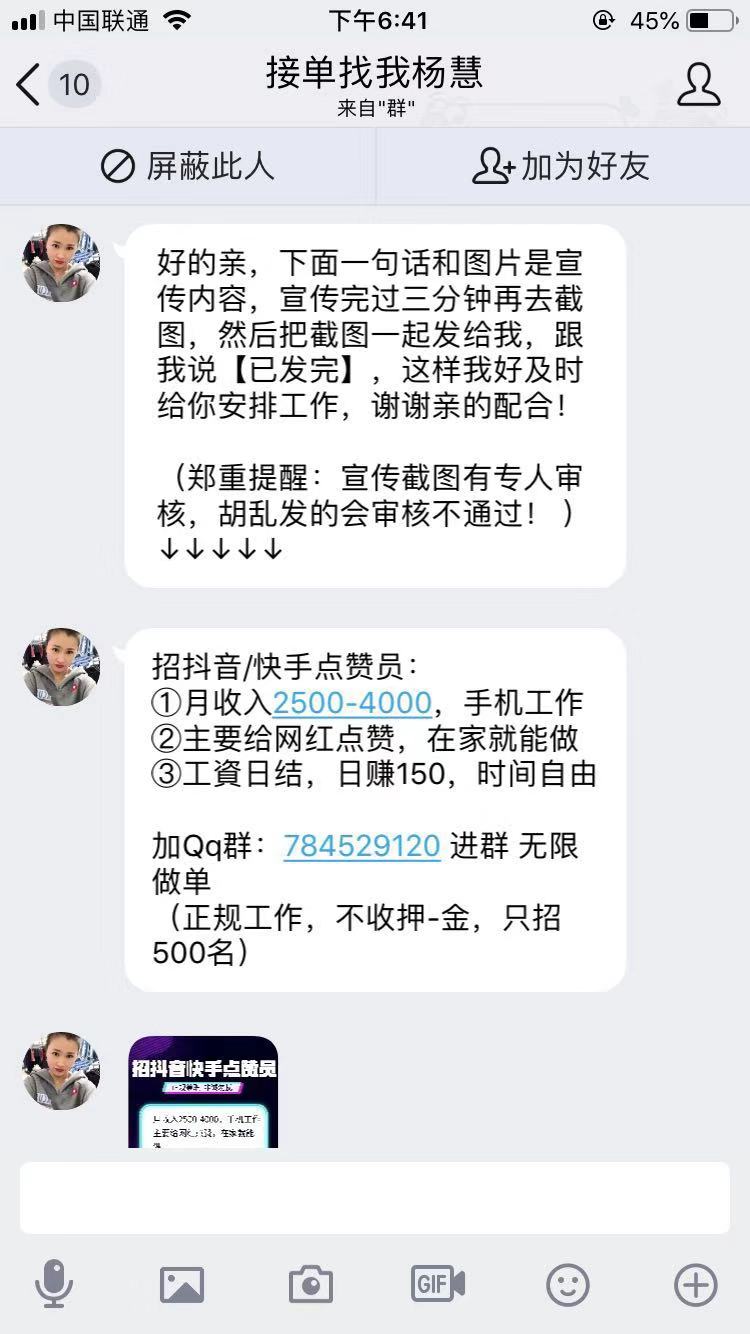Open the GIF picker icon
This screenshot has width=750, height=1334.
[x=437, y=1285]
